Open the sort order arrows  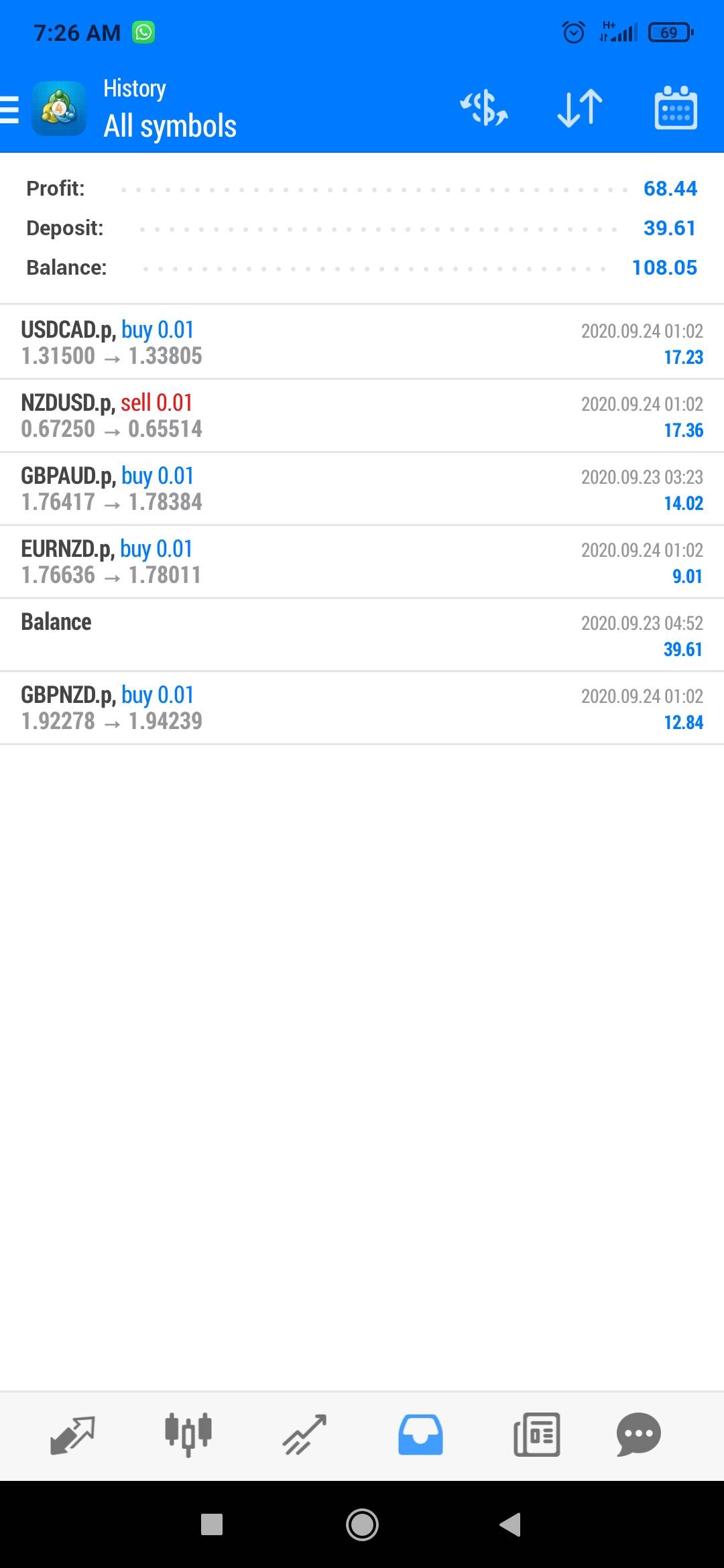pyautogui.click(x=580, y=109)
